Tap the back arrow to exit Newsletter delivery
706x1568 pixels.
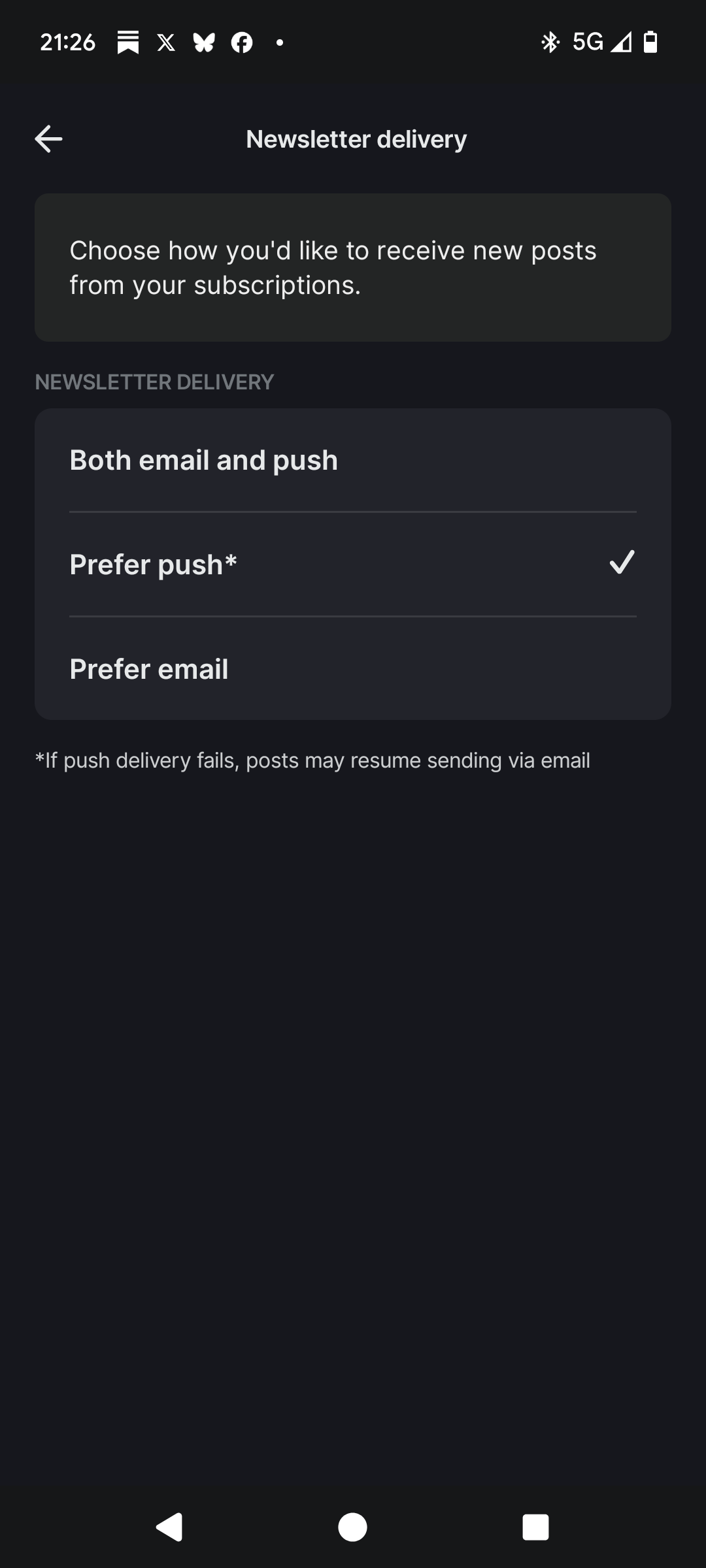pos(48,139)
